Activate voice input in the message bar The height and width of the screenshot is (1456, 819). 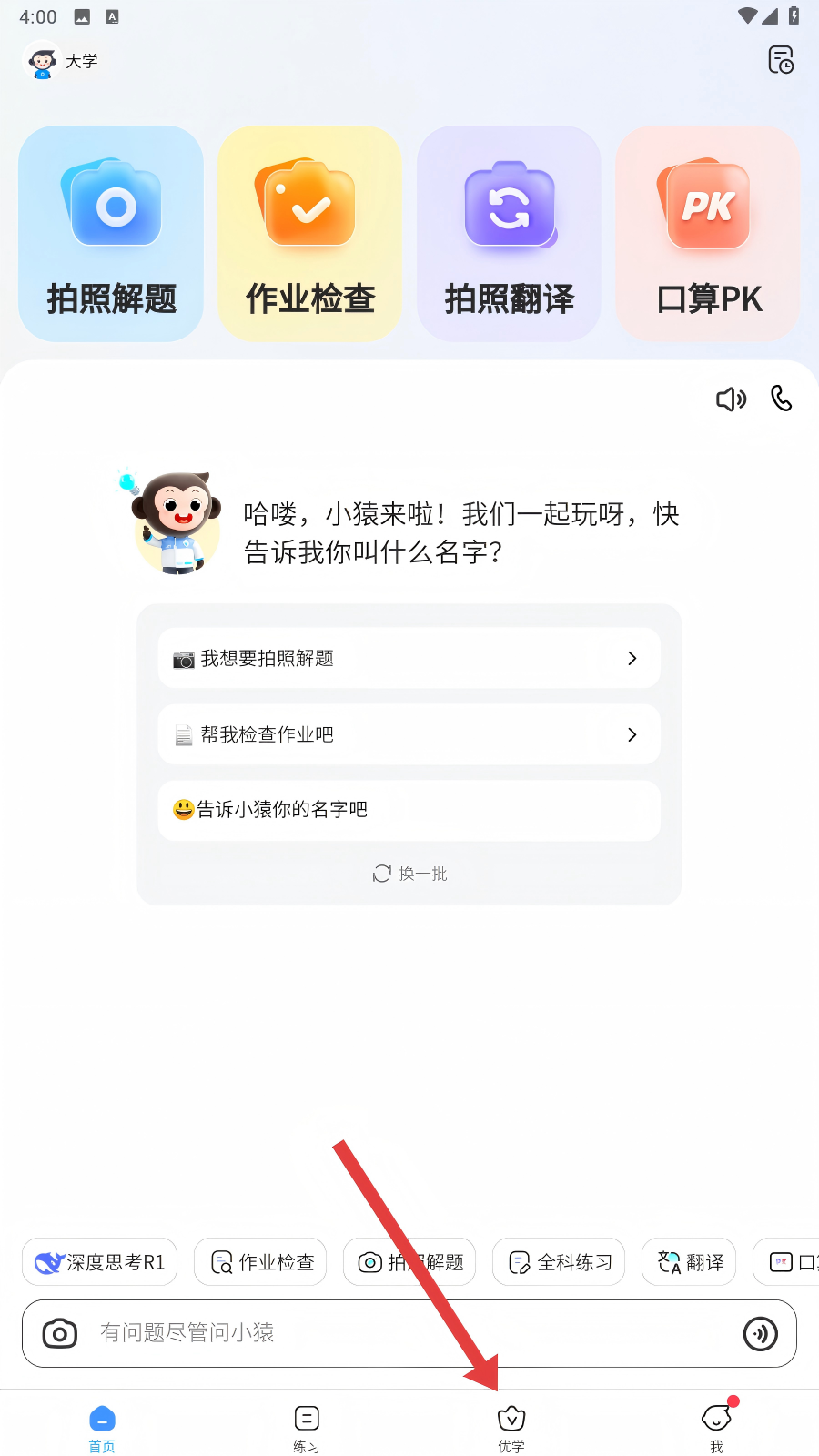click(x=760, y=1334)
